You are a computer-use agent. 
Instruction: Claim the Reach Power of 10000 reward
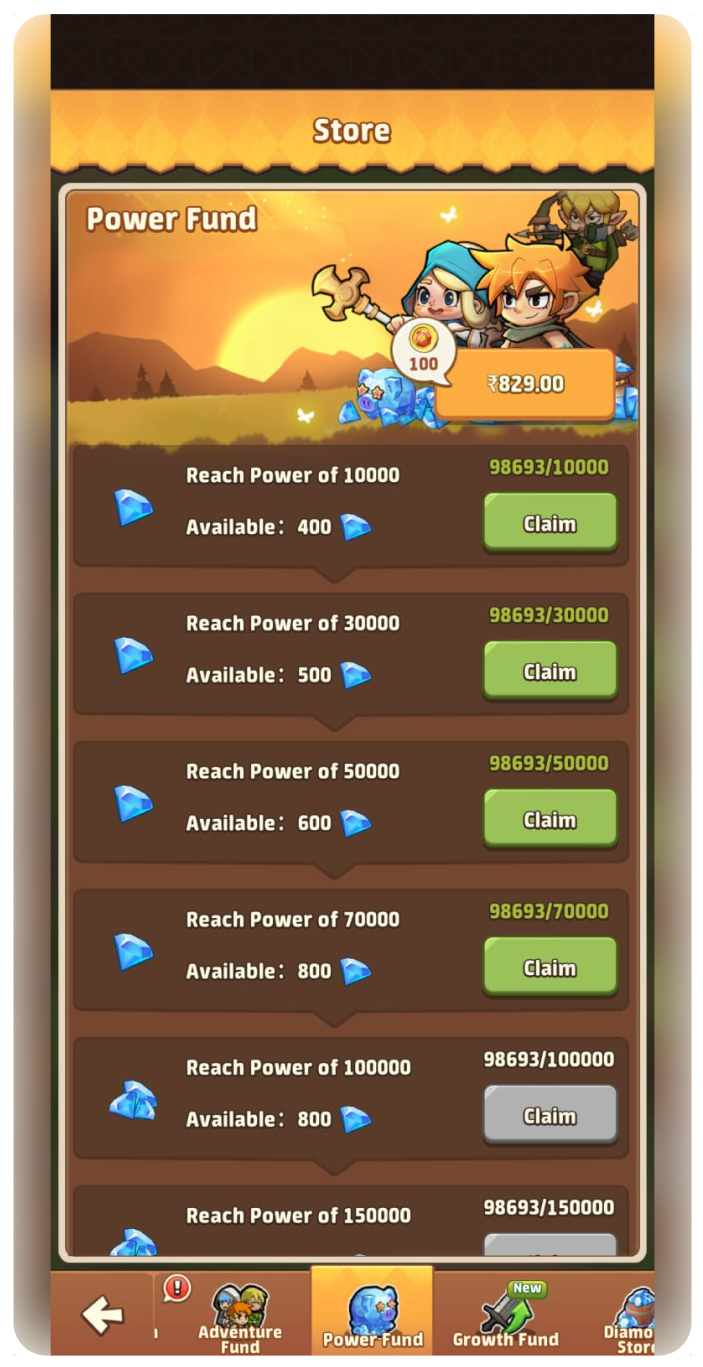tap(550, 522)
